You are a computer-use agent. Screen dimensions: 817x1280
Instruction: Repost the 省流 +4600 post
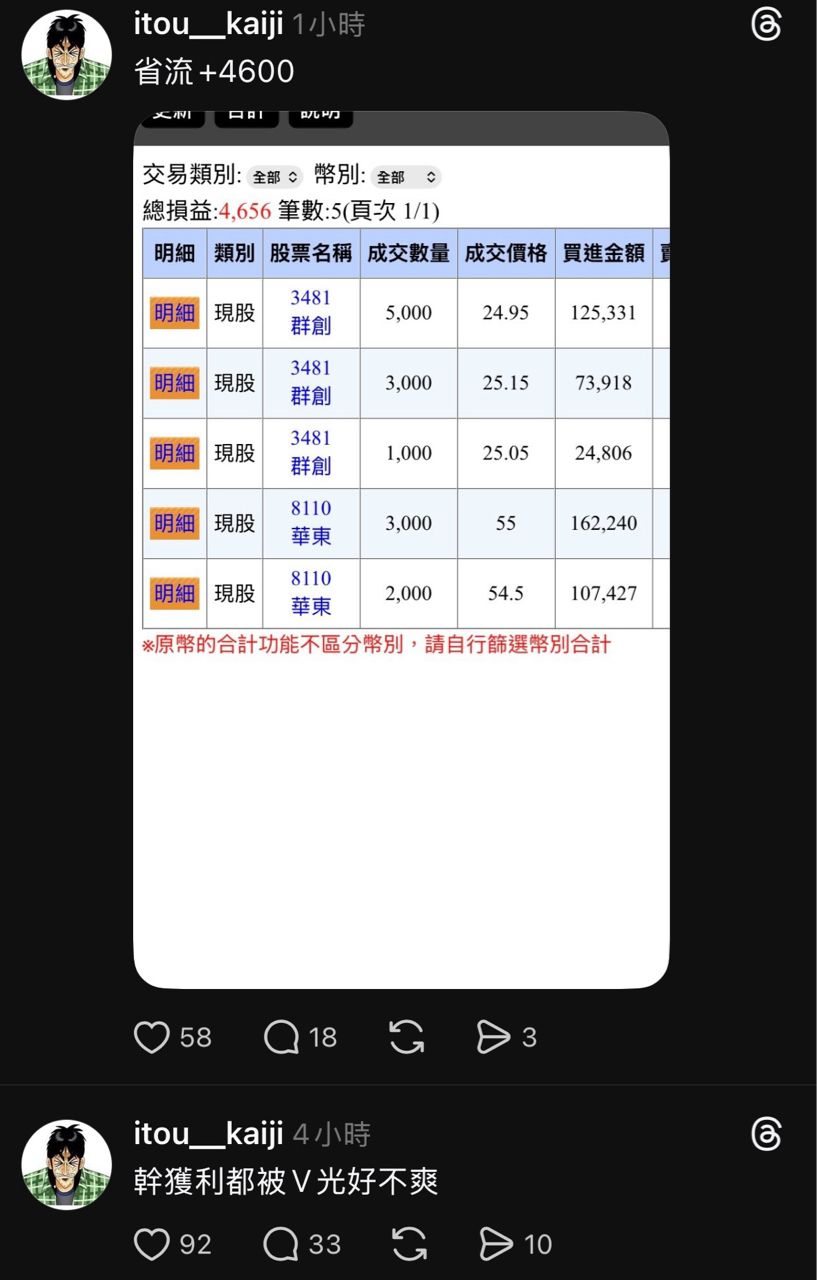tap(407, 1037)
